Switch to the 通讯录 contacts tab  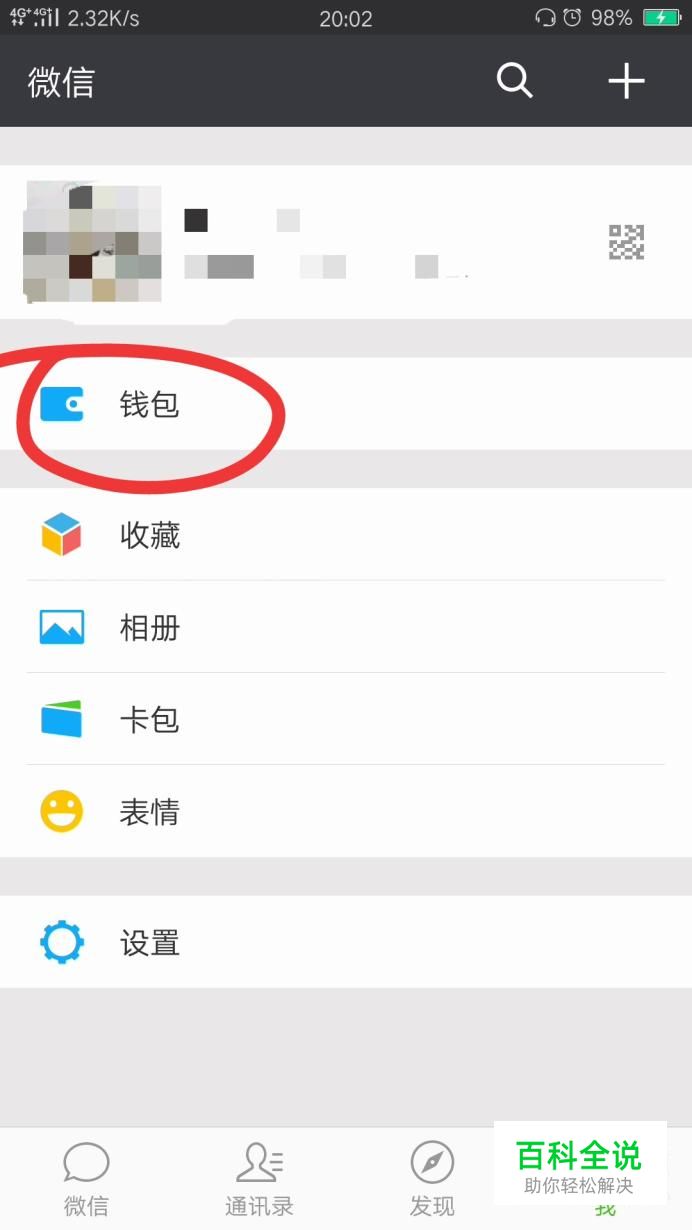pos(259,1180)
